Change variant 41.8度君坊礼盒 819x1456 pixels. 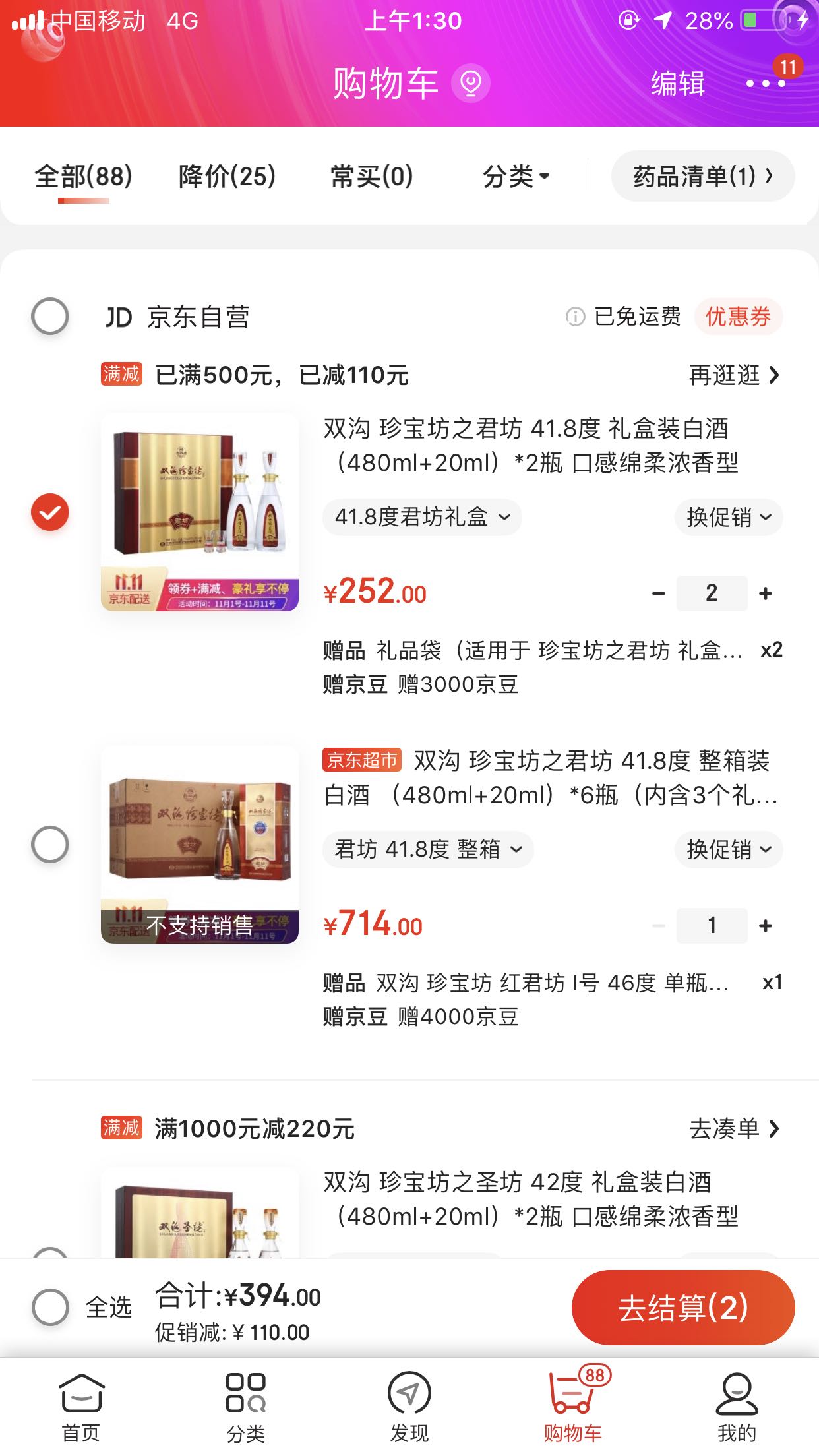[422, 517]
